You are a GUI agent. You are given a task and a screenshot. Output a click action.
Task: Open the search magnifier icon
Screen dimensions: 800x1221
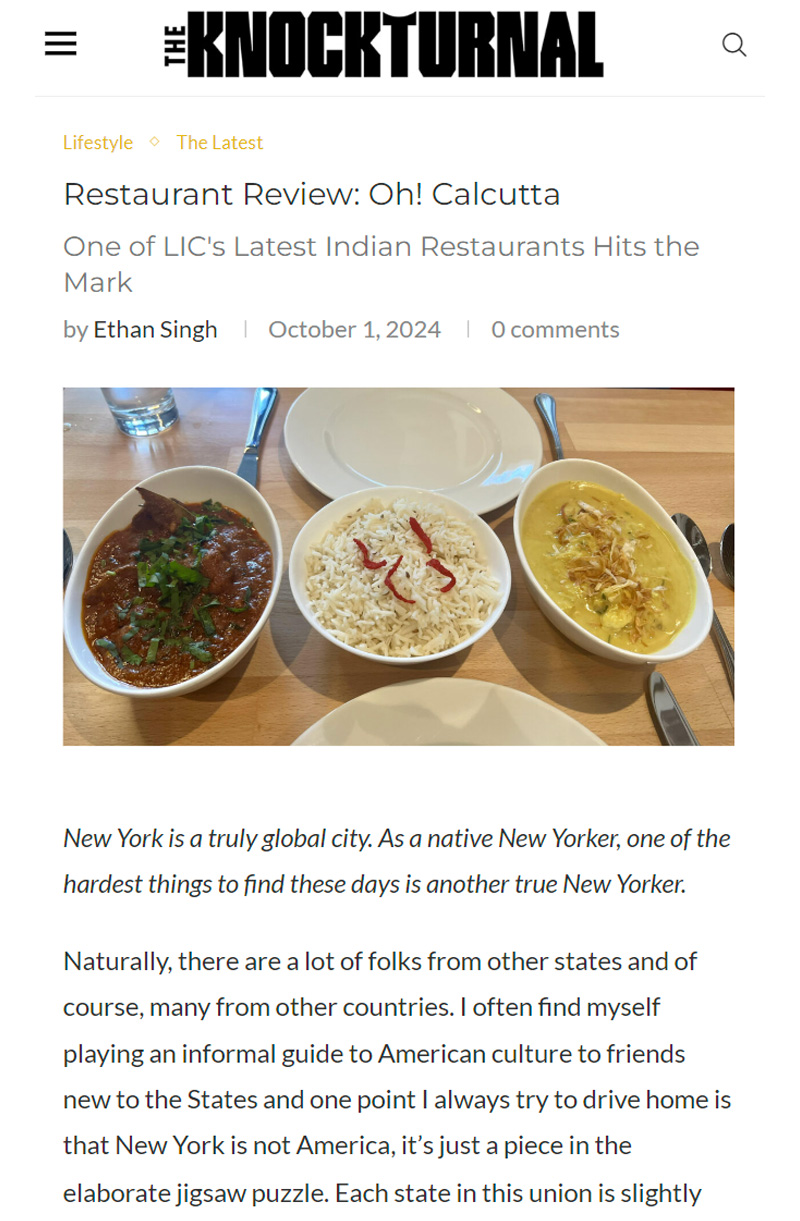click(734, 45)
